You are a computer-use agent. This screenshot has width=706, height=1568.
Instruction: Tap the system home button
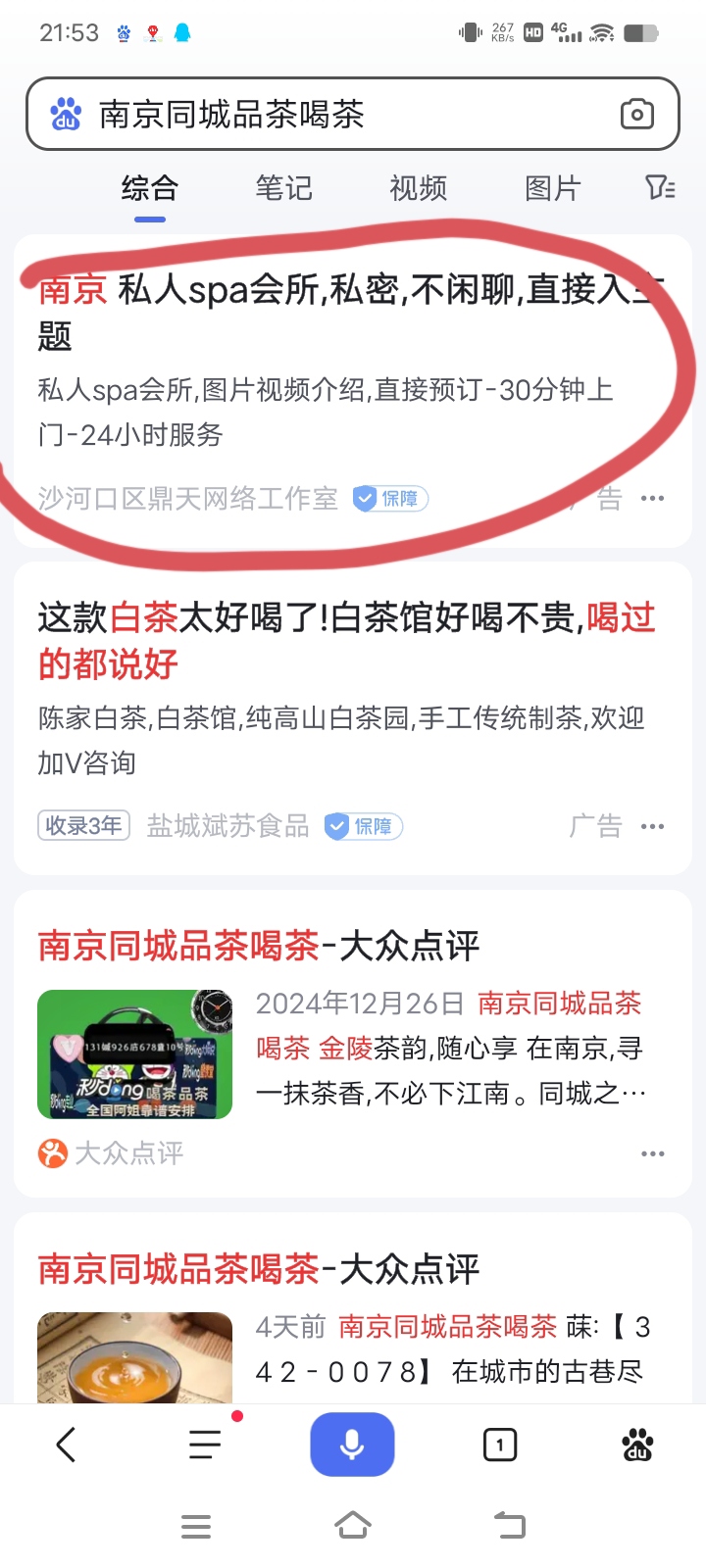(x=353, y=1525)
